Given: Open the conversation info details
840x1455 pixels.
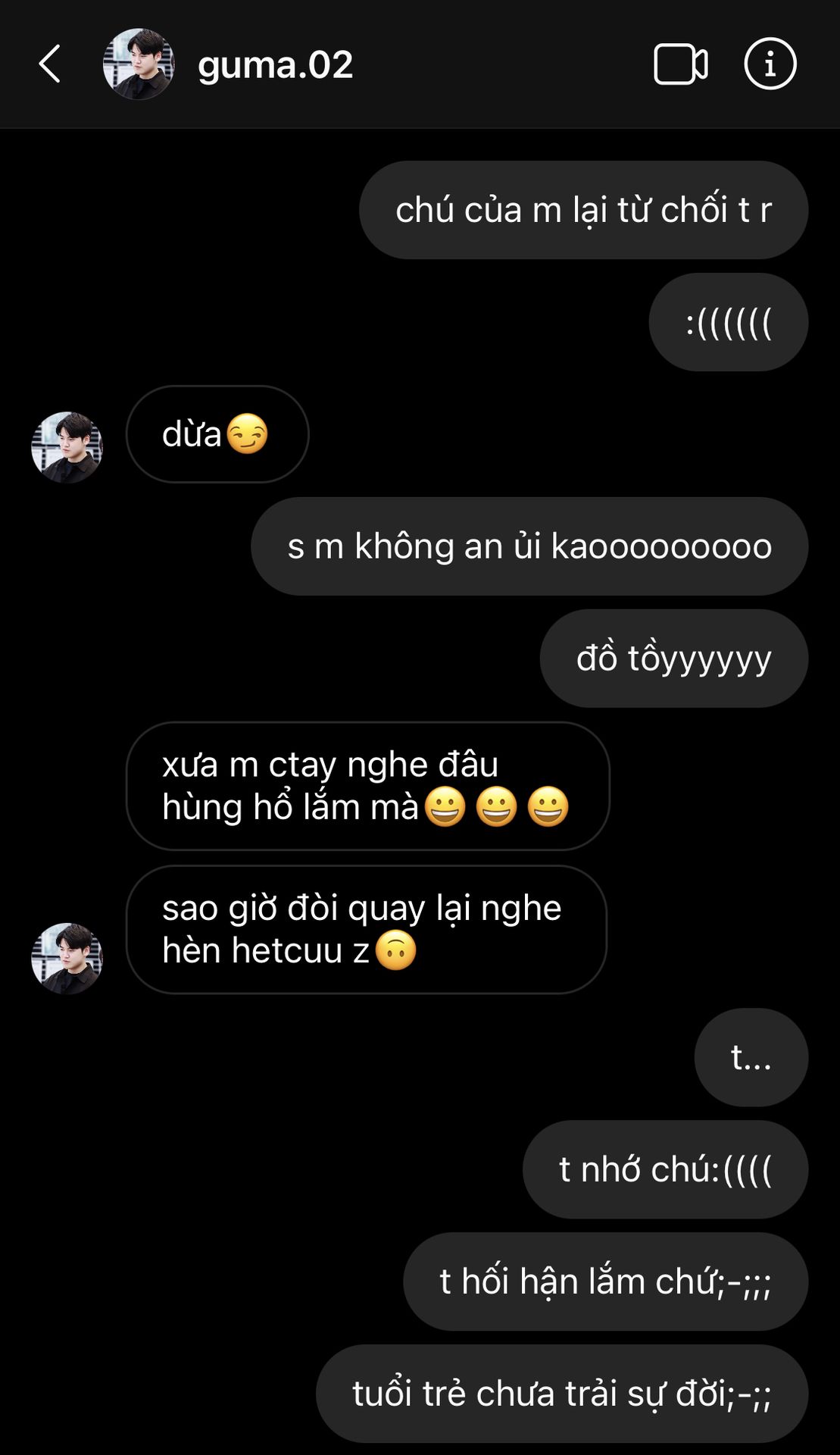Looking at the screenshot, I should (770, 64).
